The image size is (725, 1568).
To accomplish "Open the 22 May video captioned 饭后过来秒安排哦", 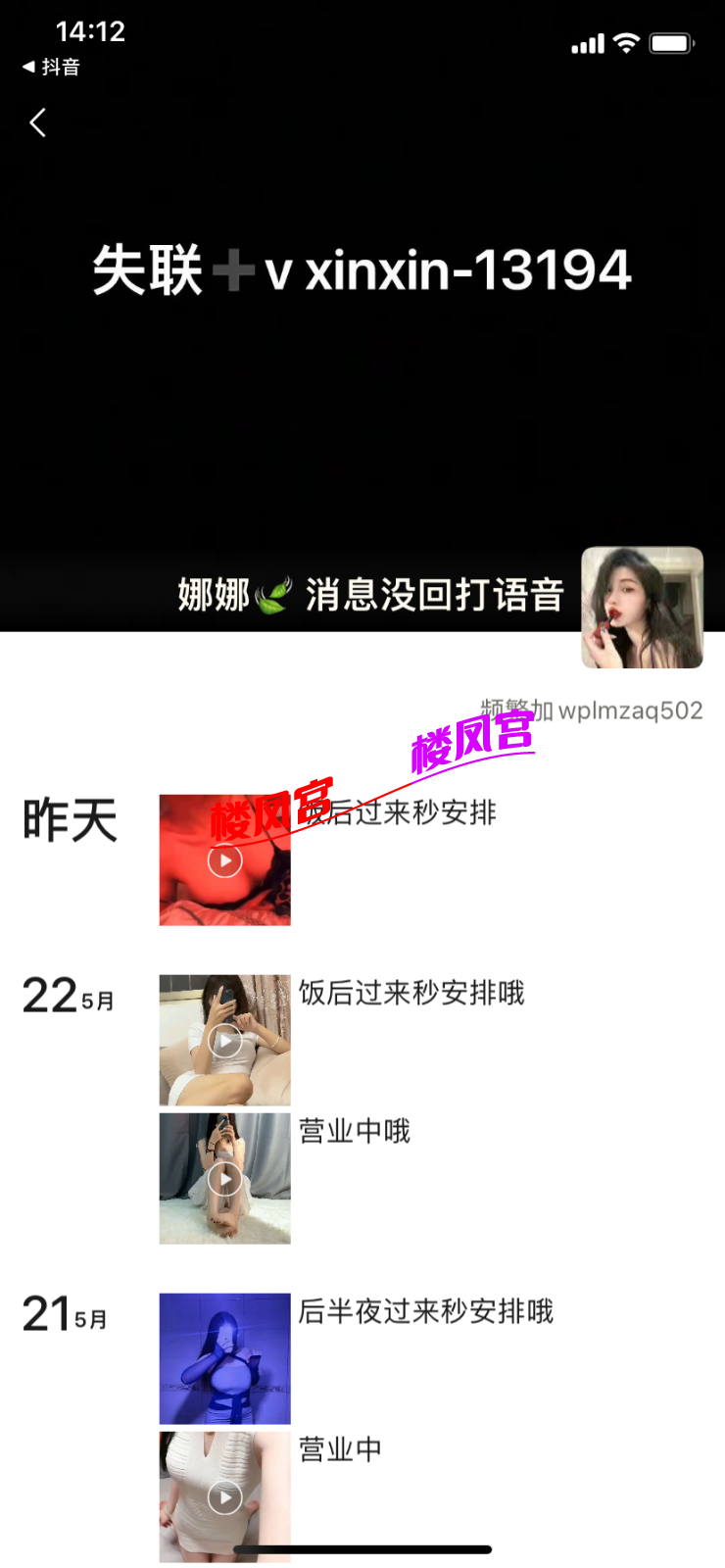I will [225, 1041].
